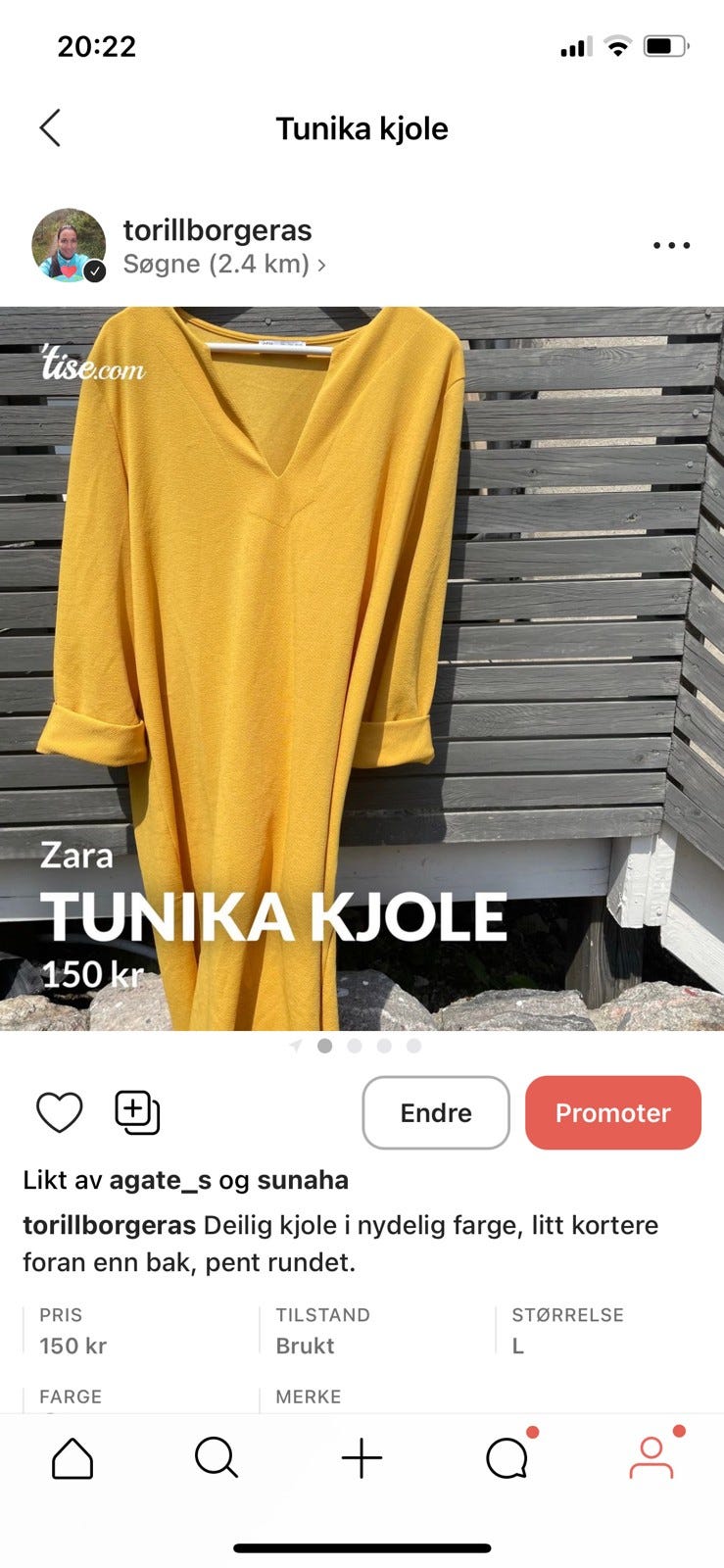
Task: Tap the Tunika kjole title bar
Action: 362,128
